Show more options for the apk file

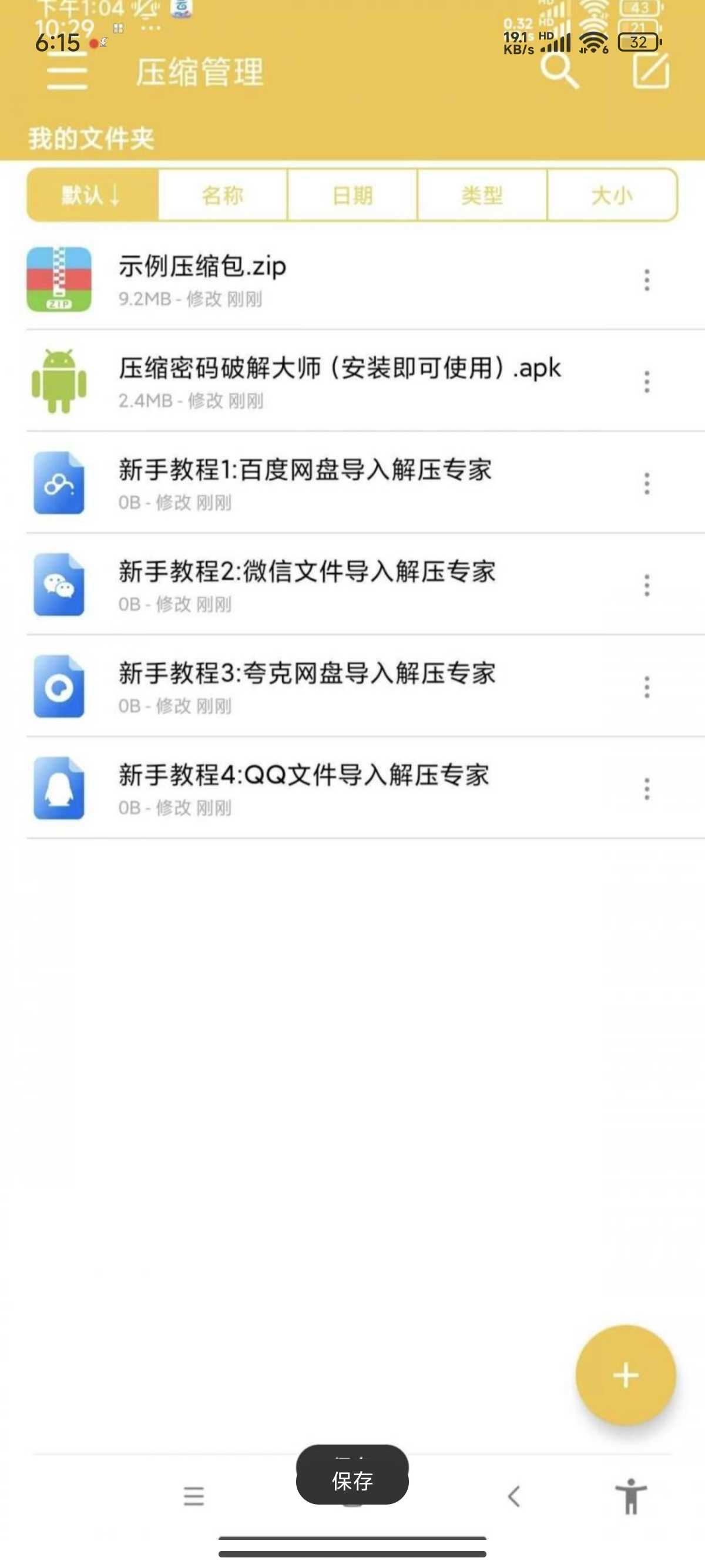(x=647, y=382)
